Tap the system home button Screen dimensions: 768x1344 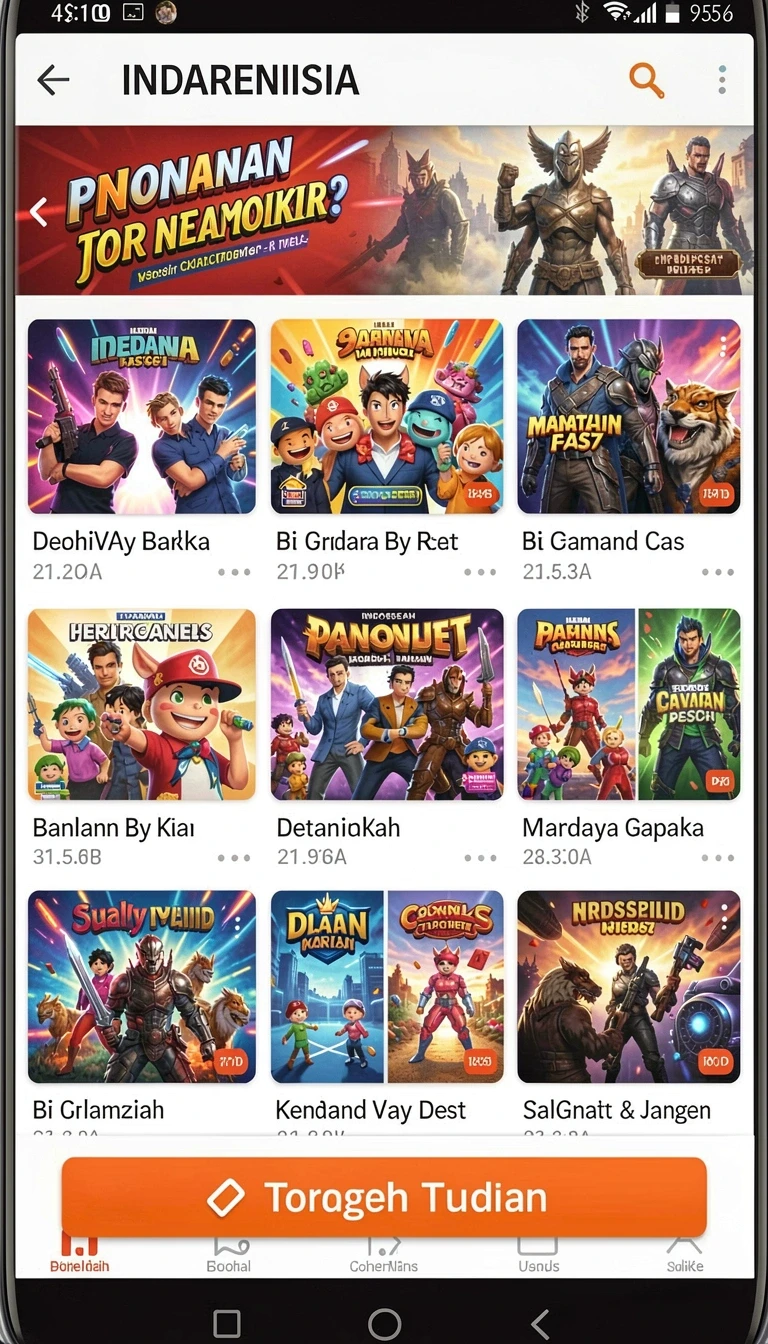click(x=384, y=1324)
